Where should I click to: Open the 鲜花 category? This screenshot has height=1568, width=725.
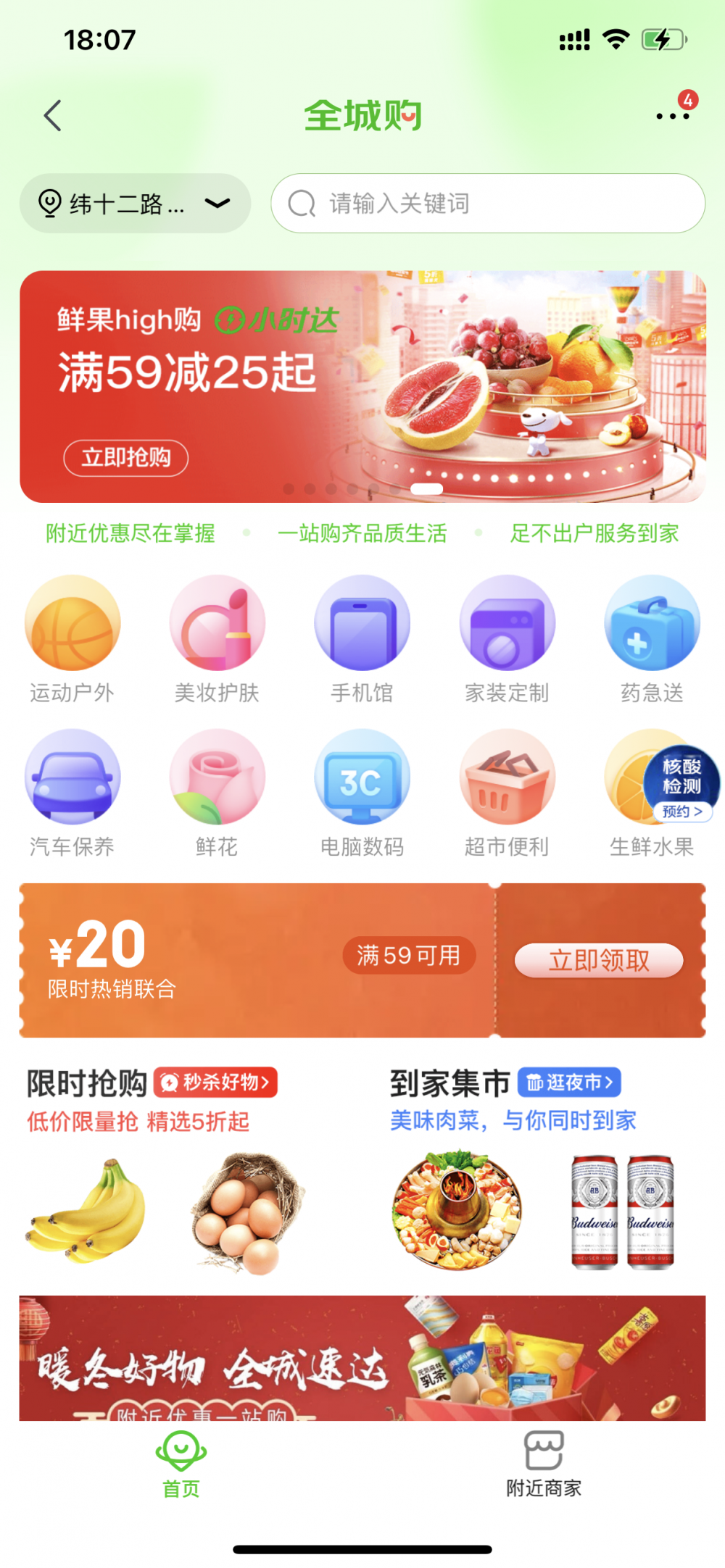pyautogui.click(x=217, y=793)
